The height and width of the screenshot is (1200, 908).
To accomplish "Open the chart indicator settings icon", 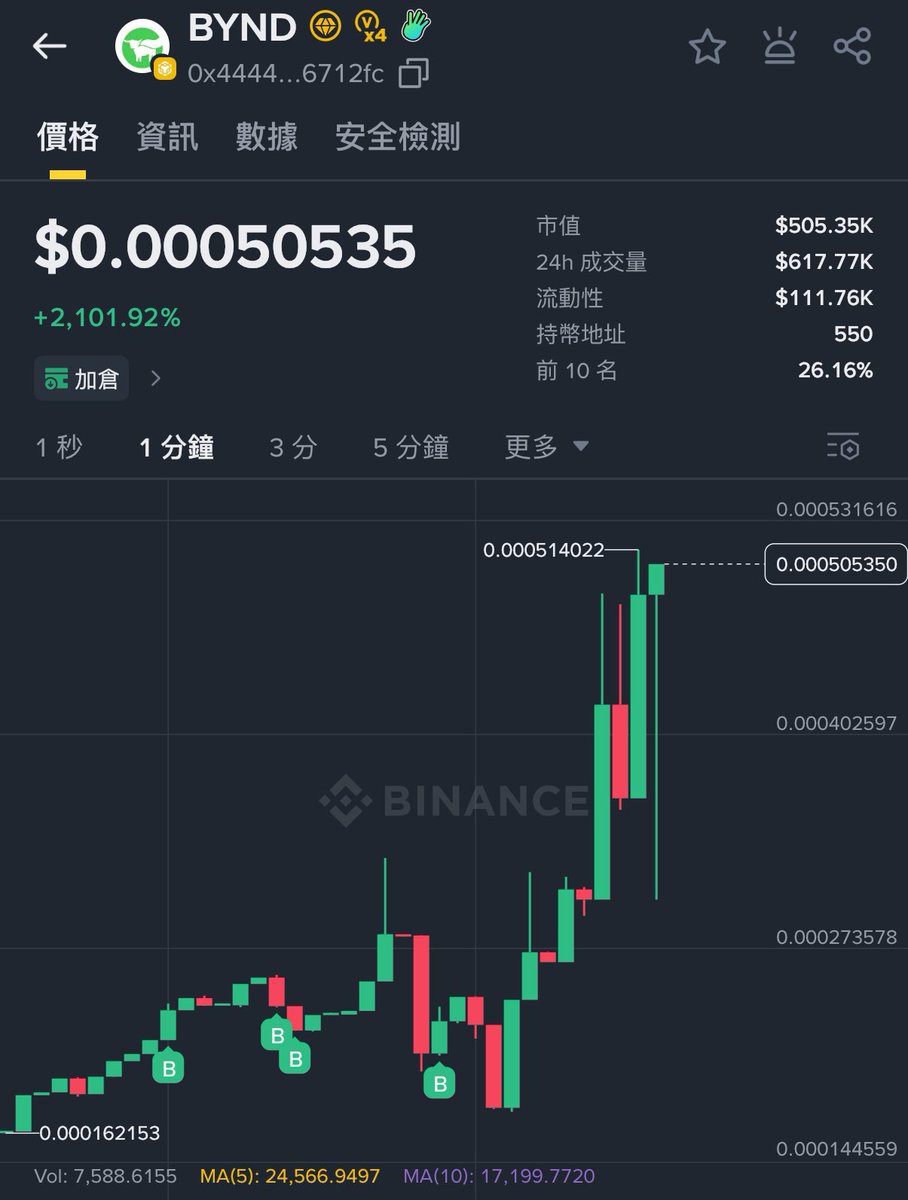I will click(x=843, y=447).
